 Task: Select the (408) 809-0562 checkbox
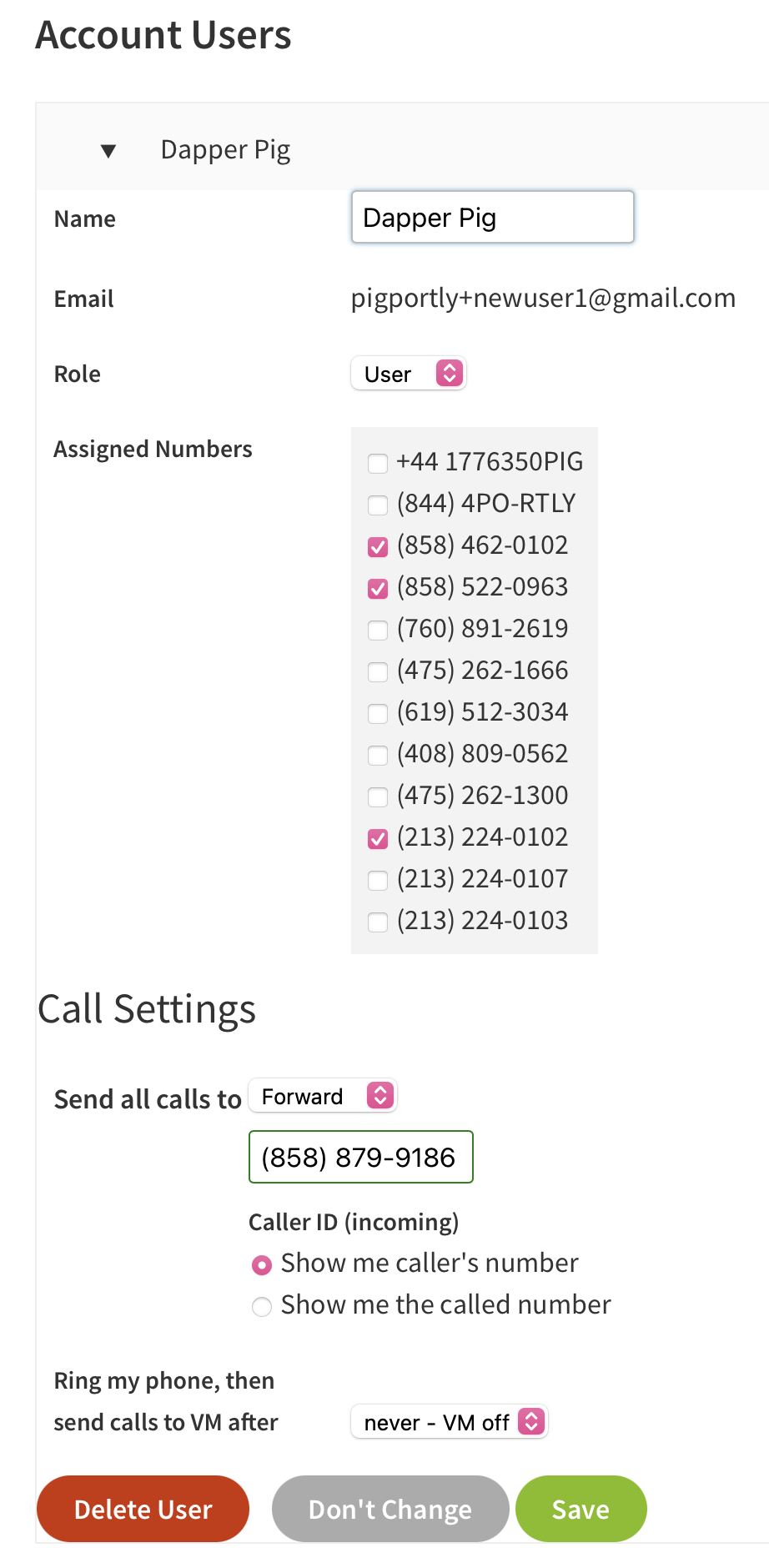378,755
